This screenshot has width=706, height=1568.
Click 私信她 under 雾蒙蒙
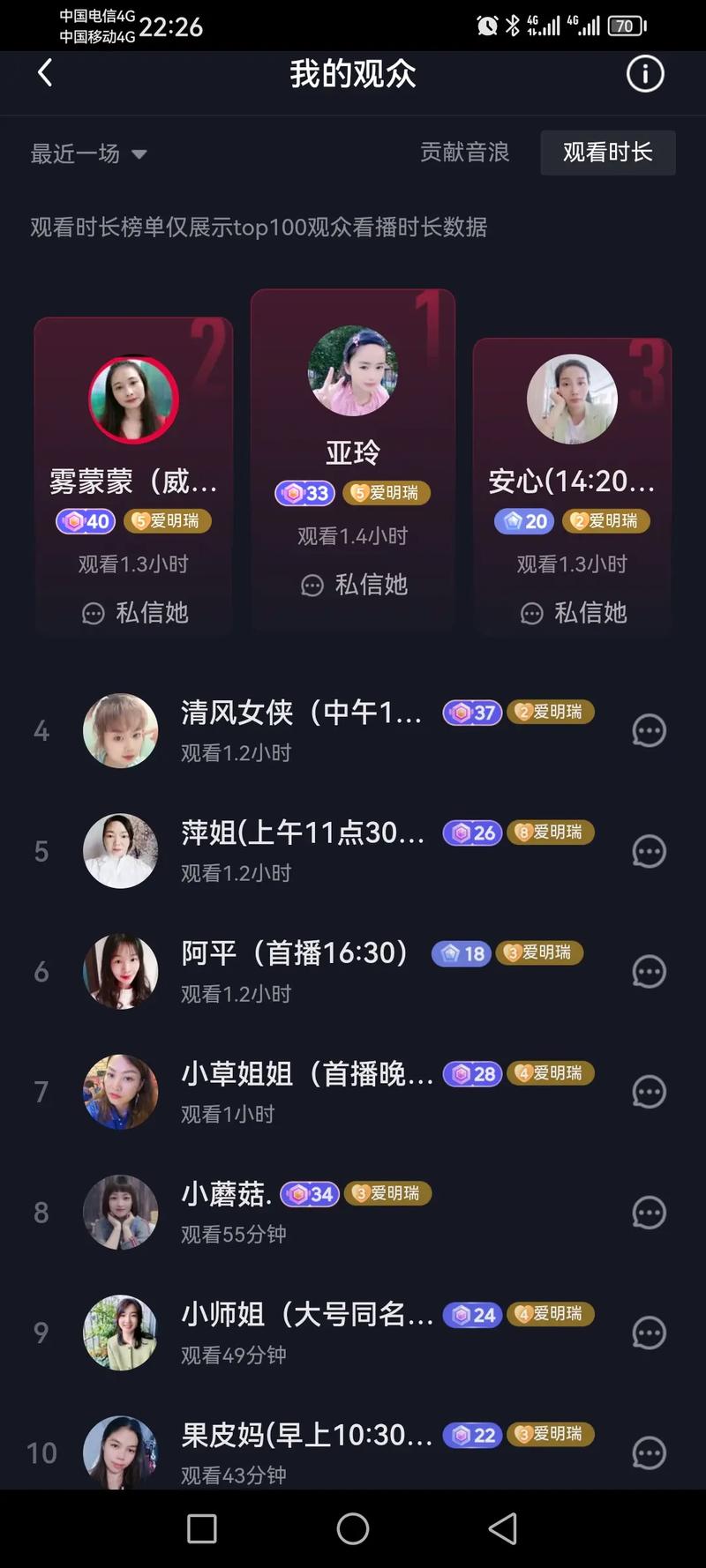(x=133, y=613)
